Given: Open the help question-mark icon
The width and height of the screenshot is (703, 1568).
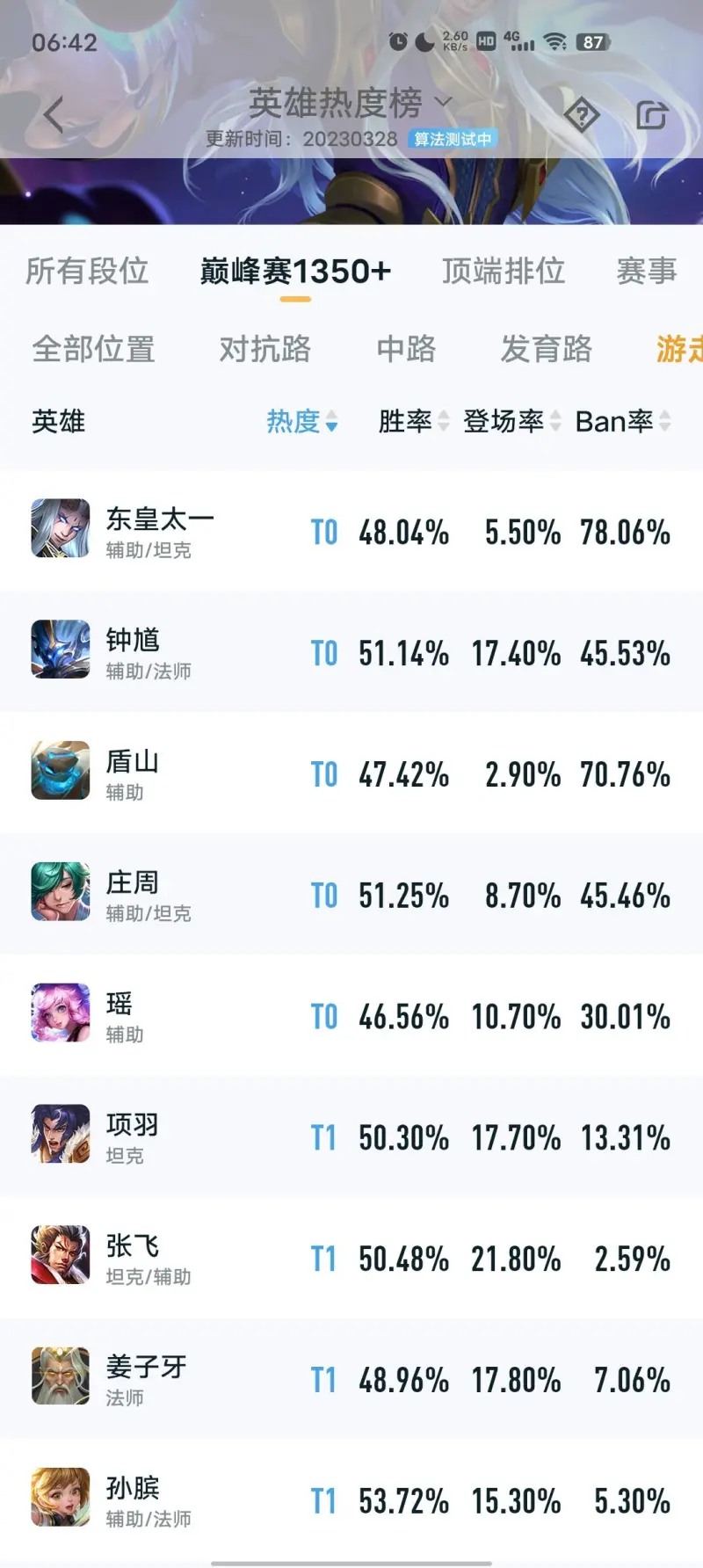Looking at the screenshot, I should [x=581, y=114].
